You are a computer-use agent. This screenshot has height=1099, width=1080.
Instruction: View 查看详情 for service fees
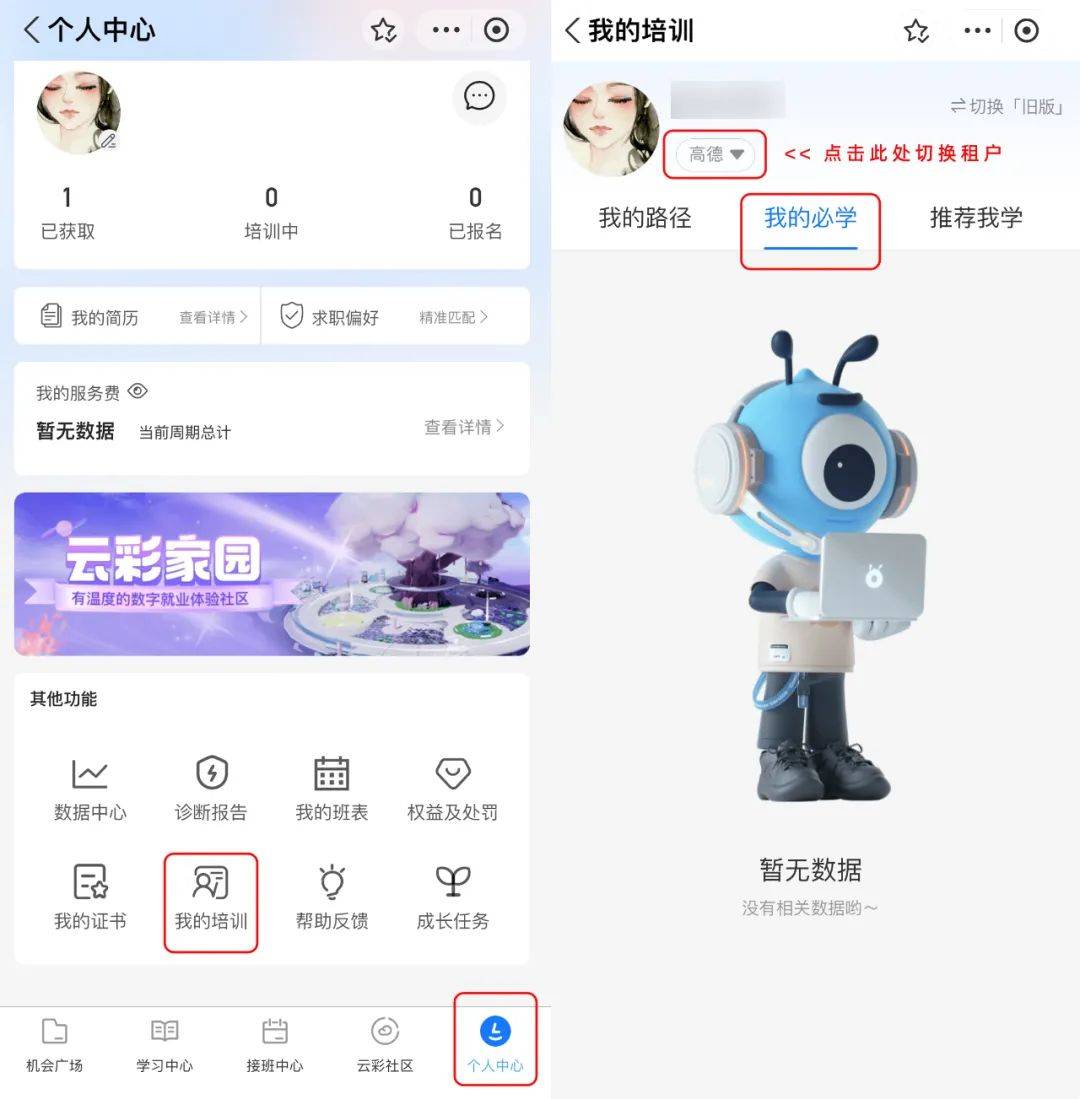(x=464, y=427)
